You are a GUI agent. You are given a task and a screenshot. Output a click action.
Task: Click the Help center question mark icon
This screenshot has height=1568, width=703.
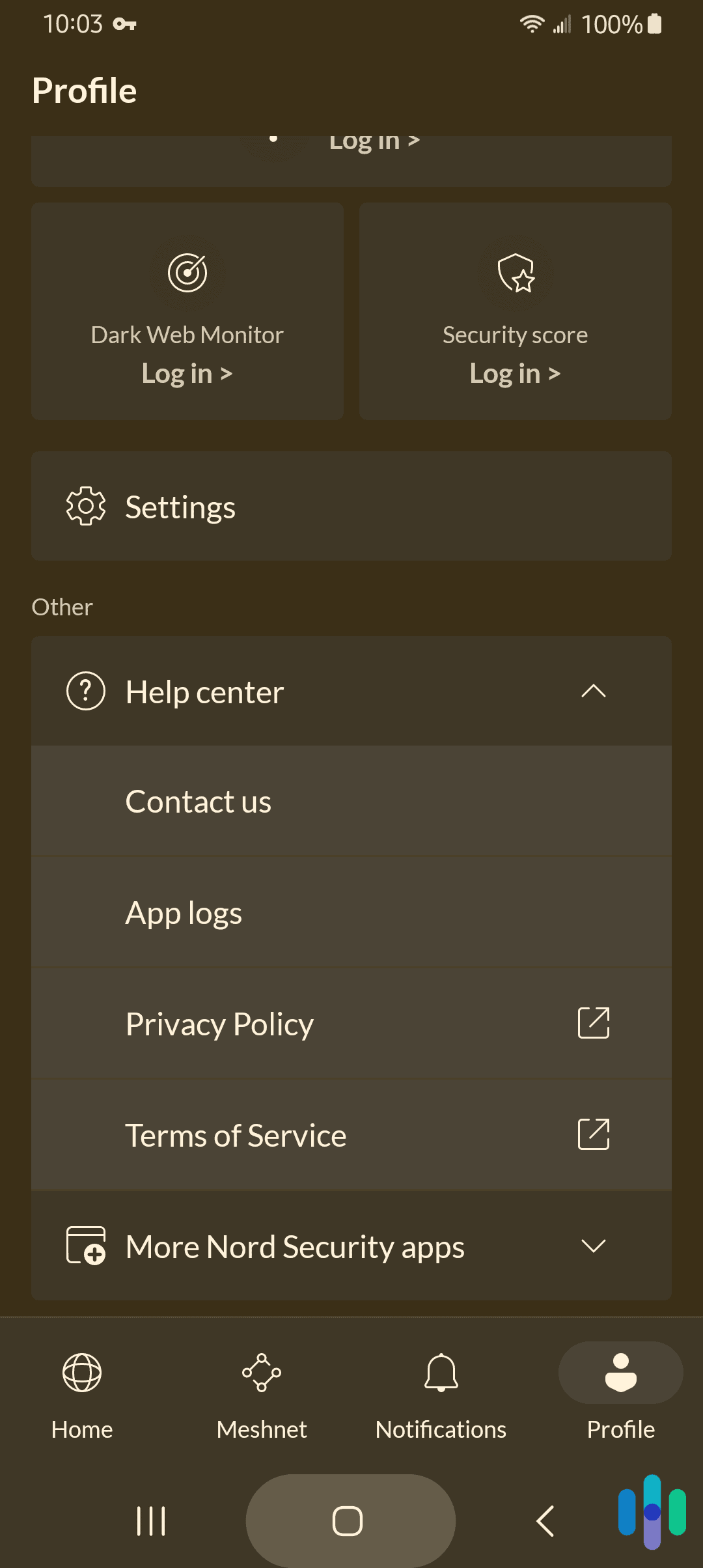[x=85, y=692]
